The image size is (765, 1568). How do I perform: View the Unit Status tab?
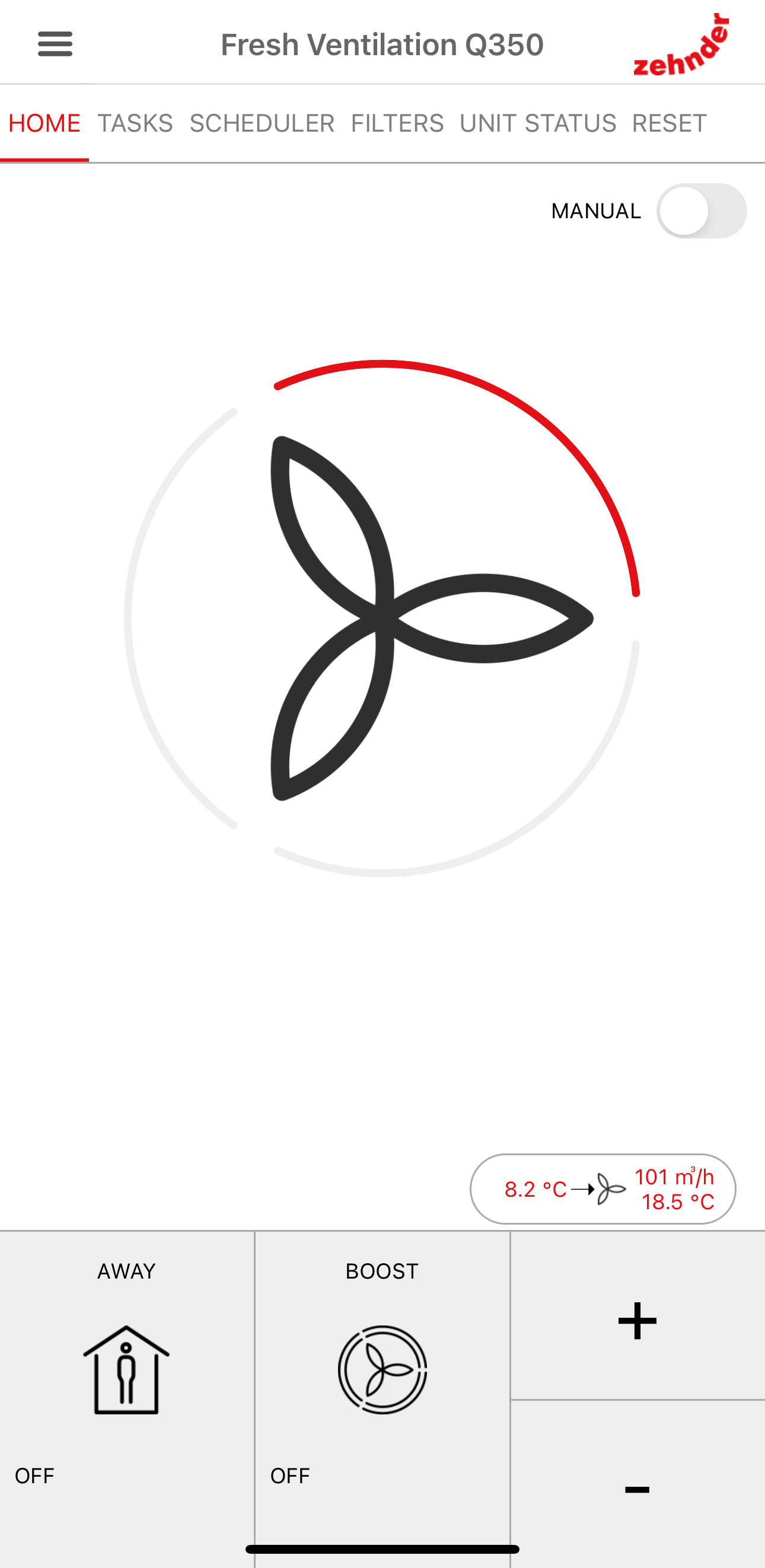pyautogui.click(x=537, y=123)
